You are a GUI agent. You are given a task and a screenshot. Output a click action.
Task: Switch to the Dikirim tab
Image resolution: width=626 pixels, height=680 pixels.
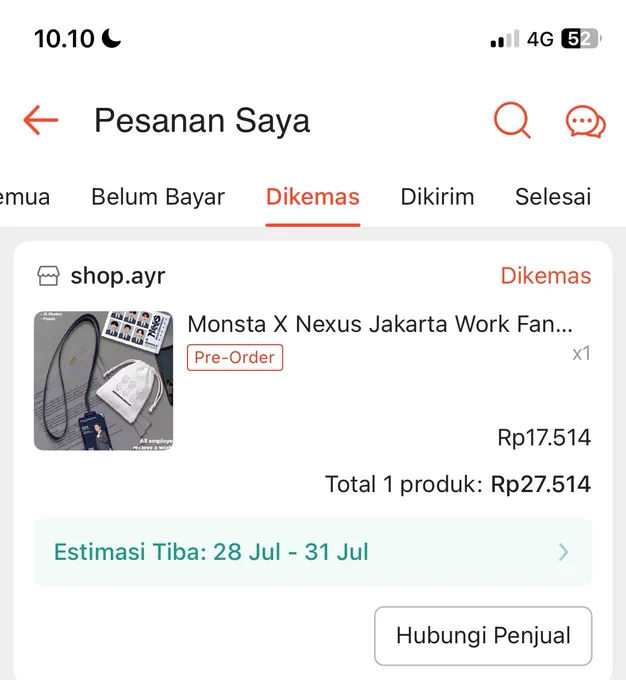[437, 197]
